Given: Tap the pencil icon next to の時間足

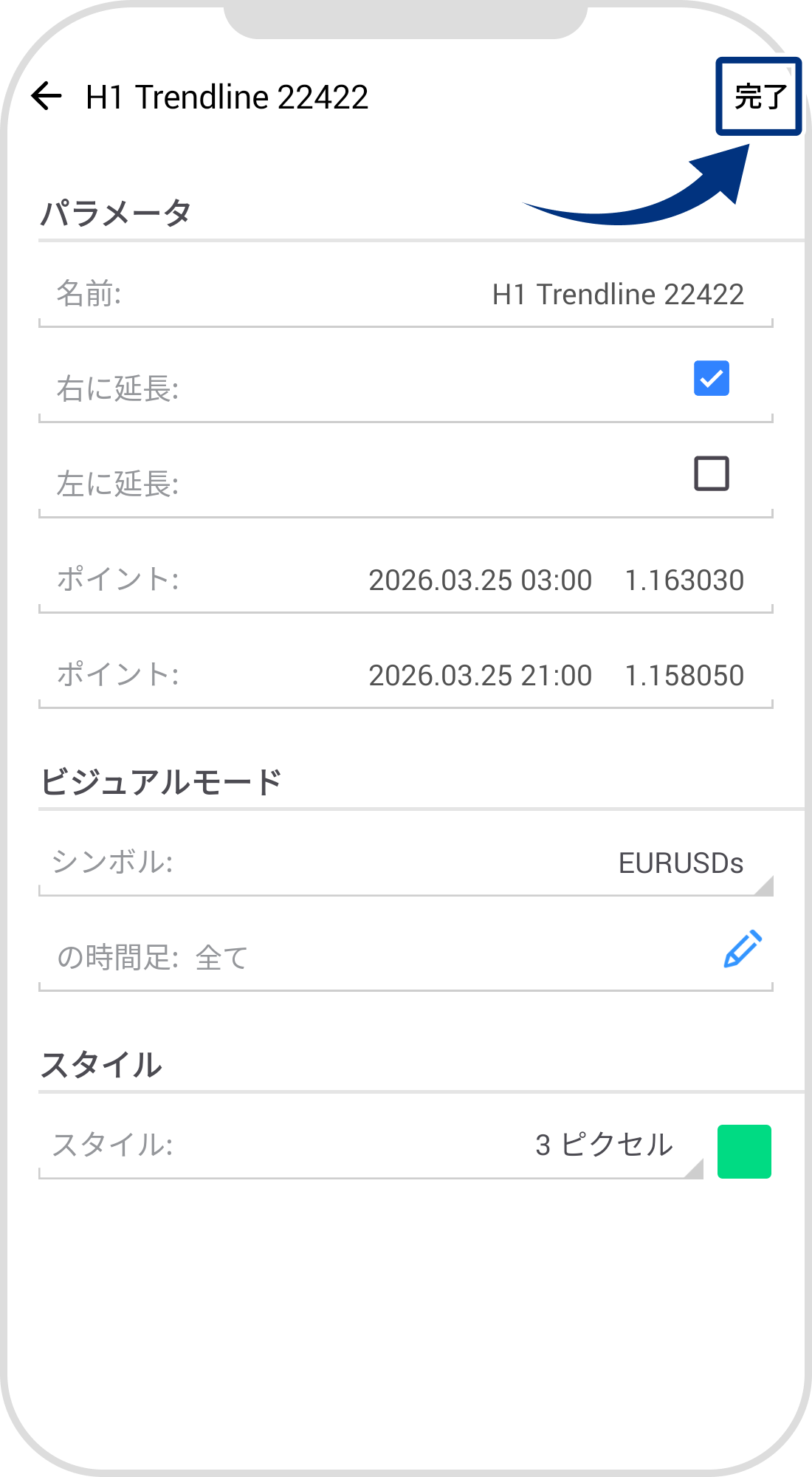Looking at the screenshot, I should coord(746,950).
